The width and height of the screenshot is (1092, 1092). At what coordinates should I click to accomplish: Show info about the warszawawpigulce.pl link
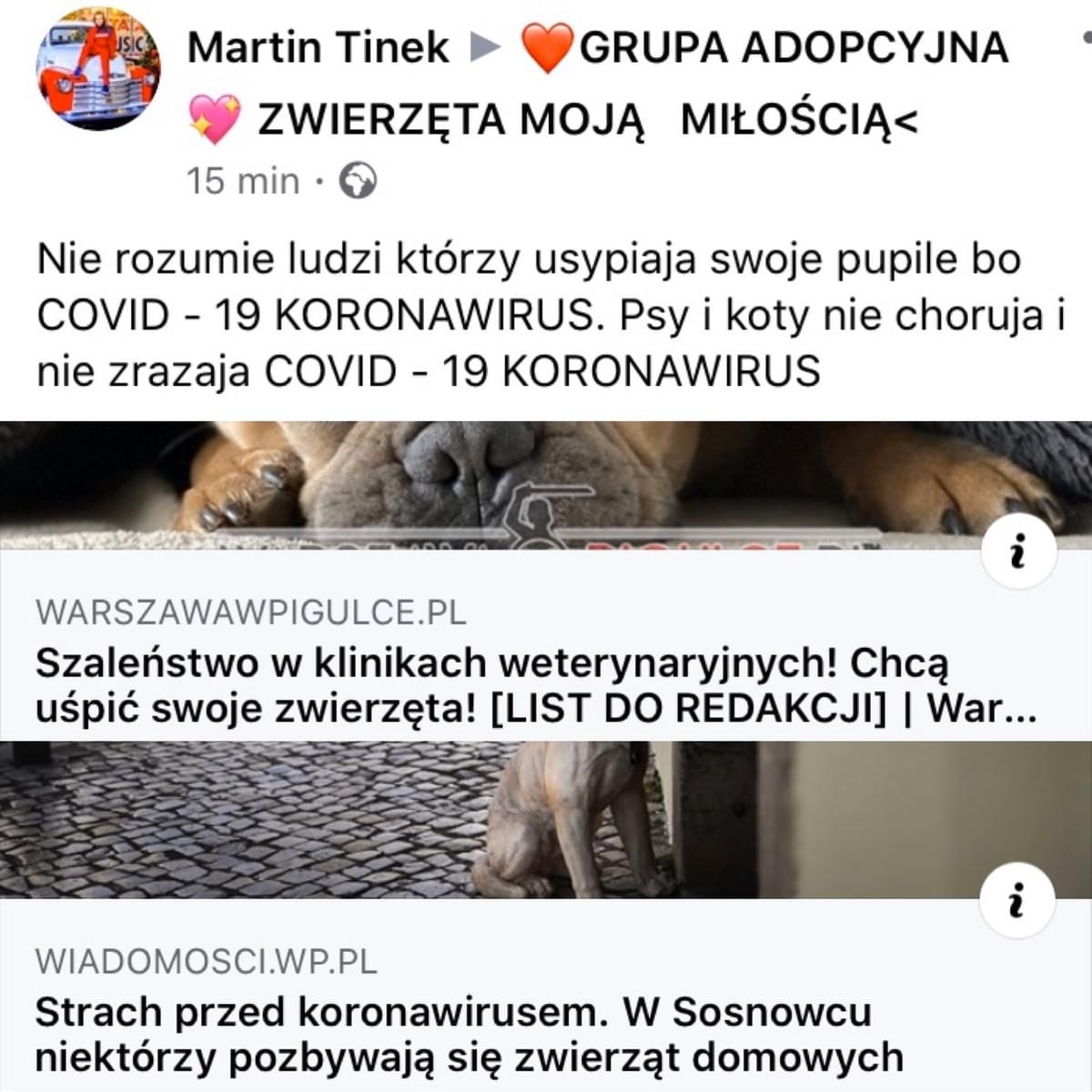coord(1018,552)
